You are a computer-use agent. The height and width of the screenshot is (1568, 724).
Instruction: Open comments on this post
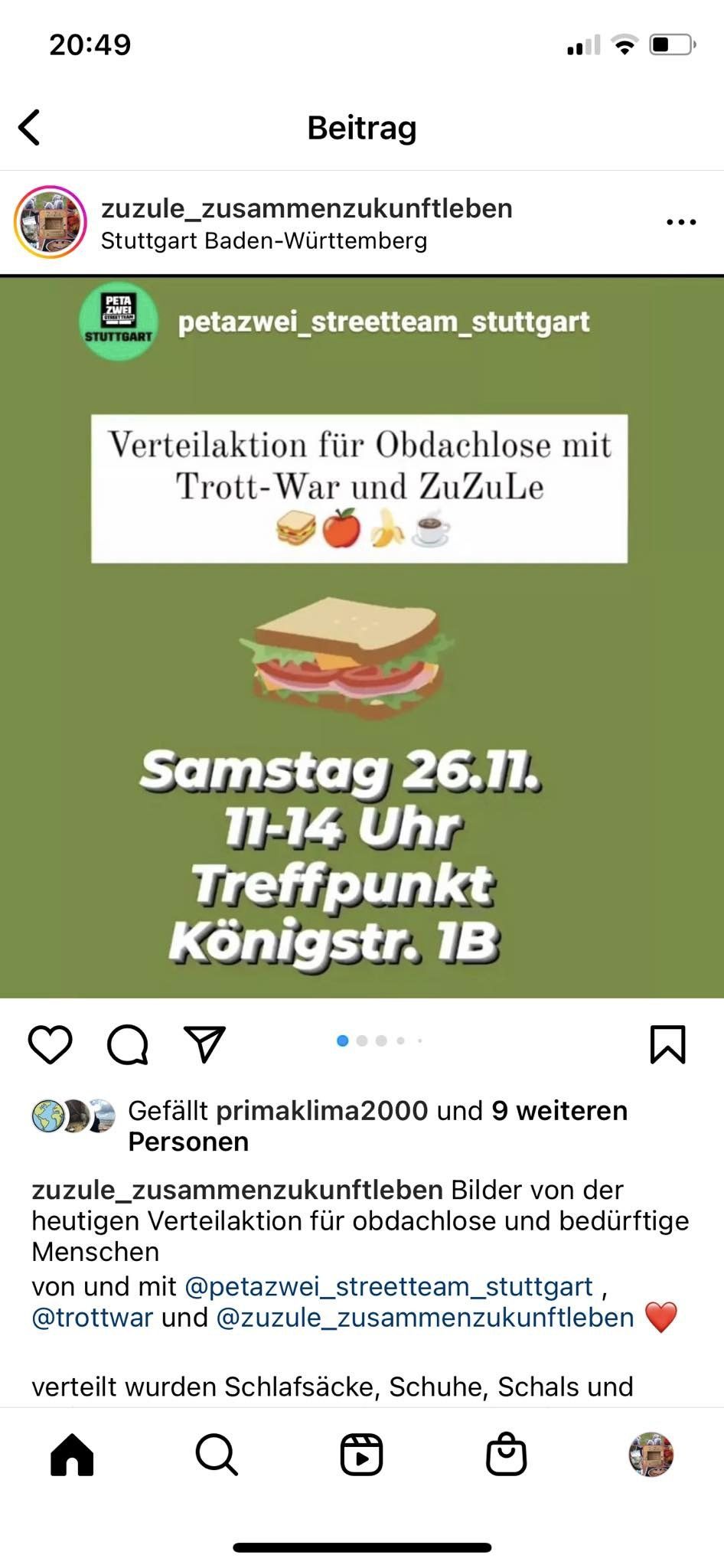click(128, 1044)
